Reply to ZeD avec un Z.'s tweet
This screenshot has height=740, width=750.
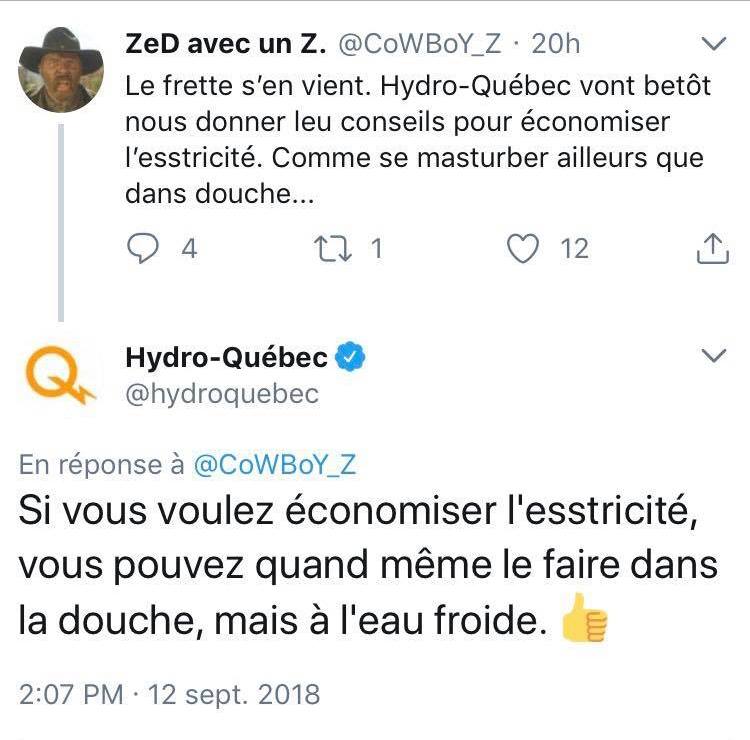[145, 249]
